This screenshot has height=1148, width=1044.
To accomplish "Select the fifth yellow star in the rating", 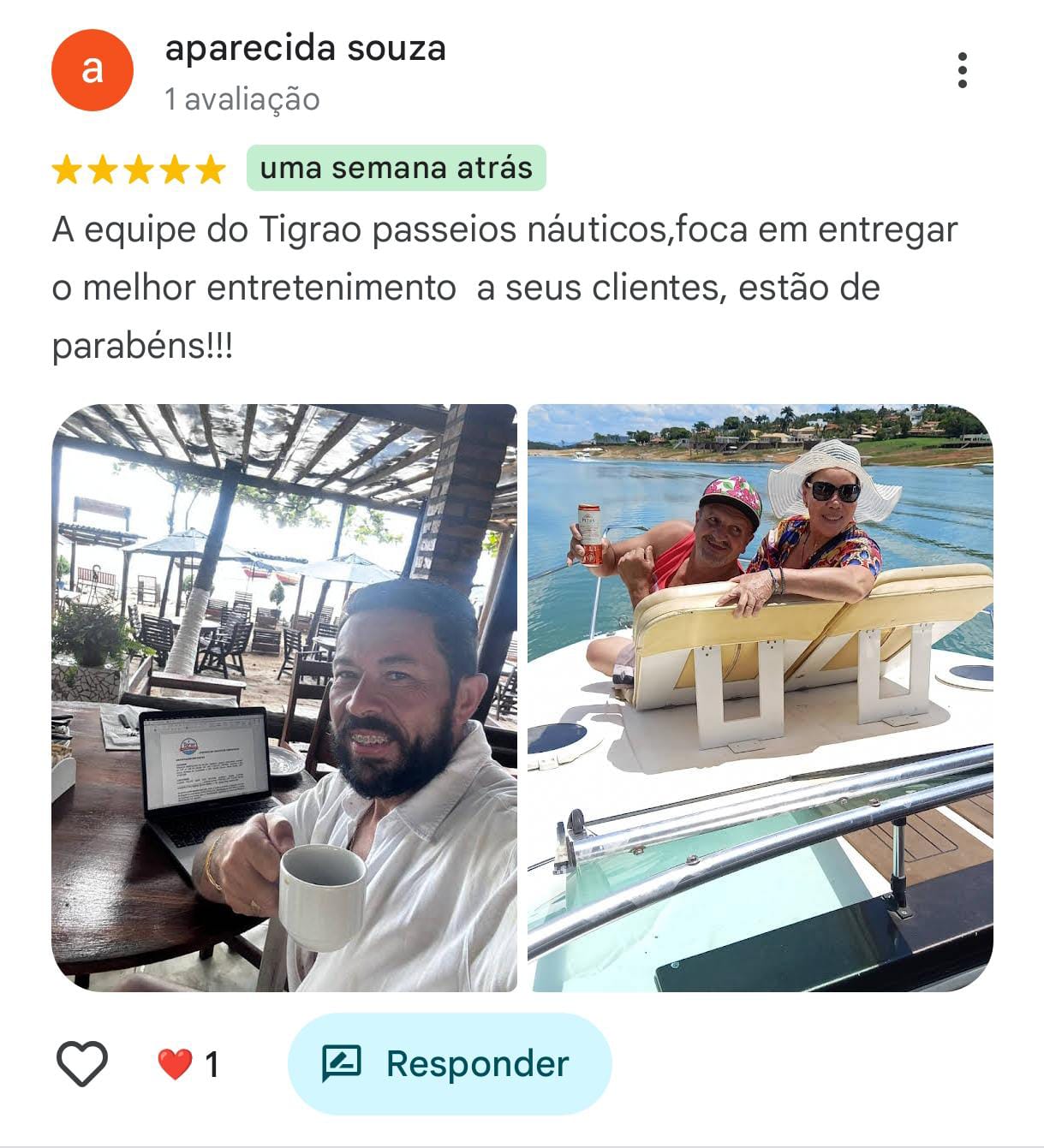I will [208, 170].
